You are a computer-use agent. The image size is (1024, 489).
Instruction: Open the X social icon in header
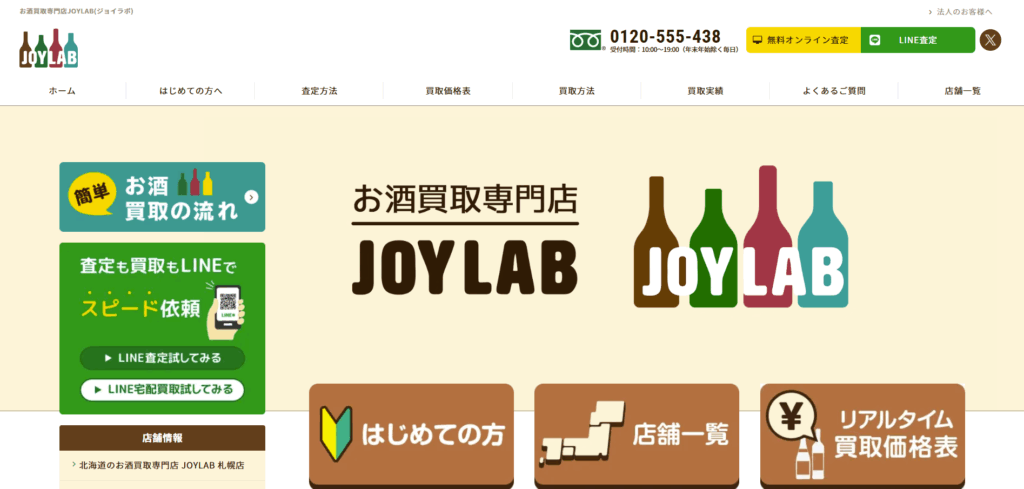pos(990,40)
